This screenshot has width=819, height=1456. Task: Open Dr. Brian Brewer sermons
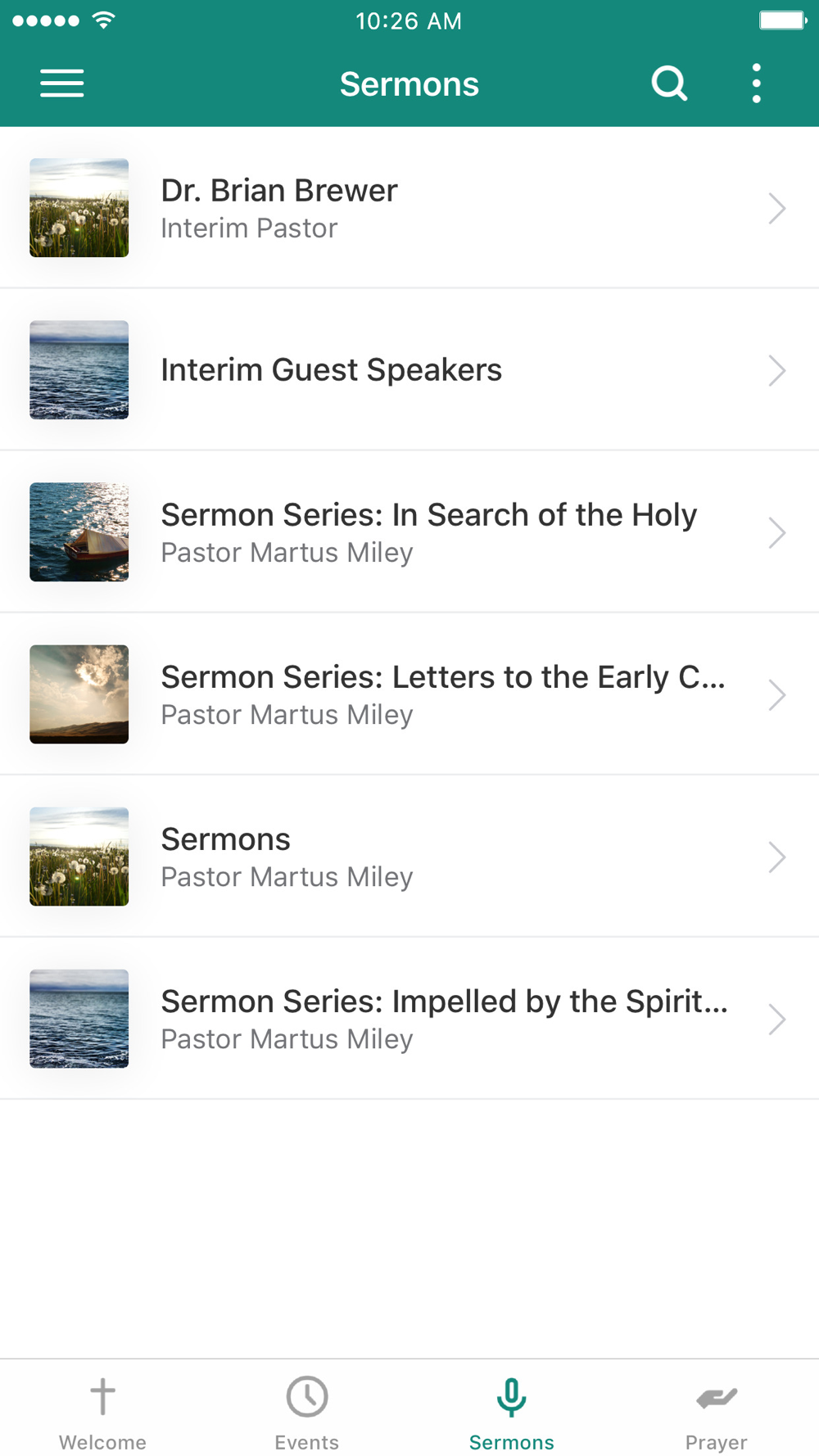[409, 208]
